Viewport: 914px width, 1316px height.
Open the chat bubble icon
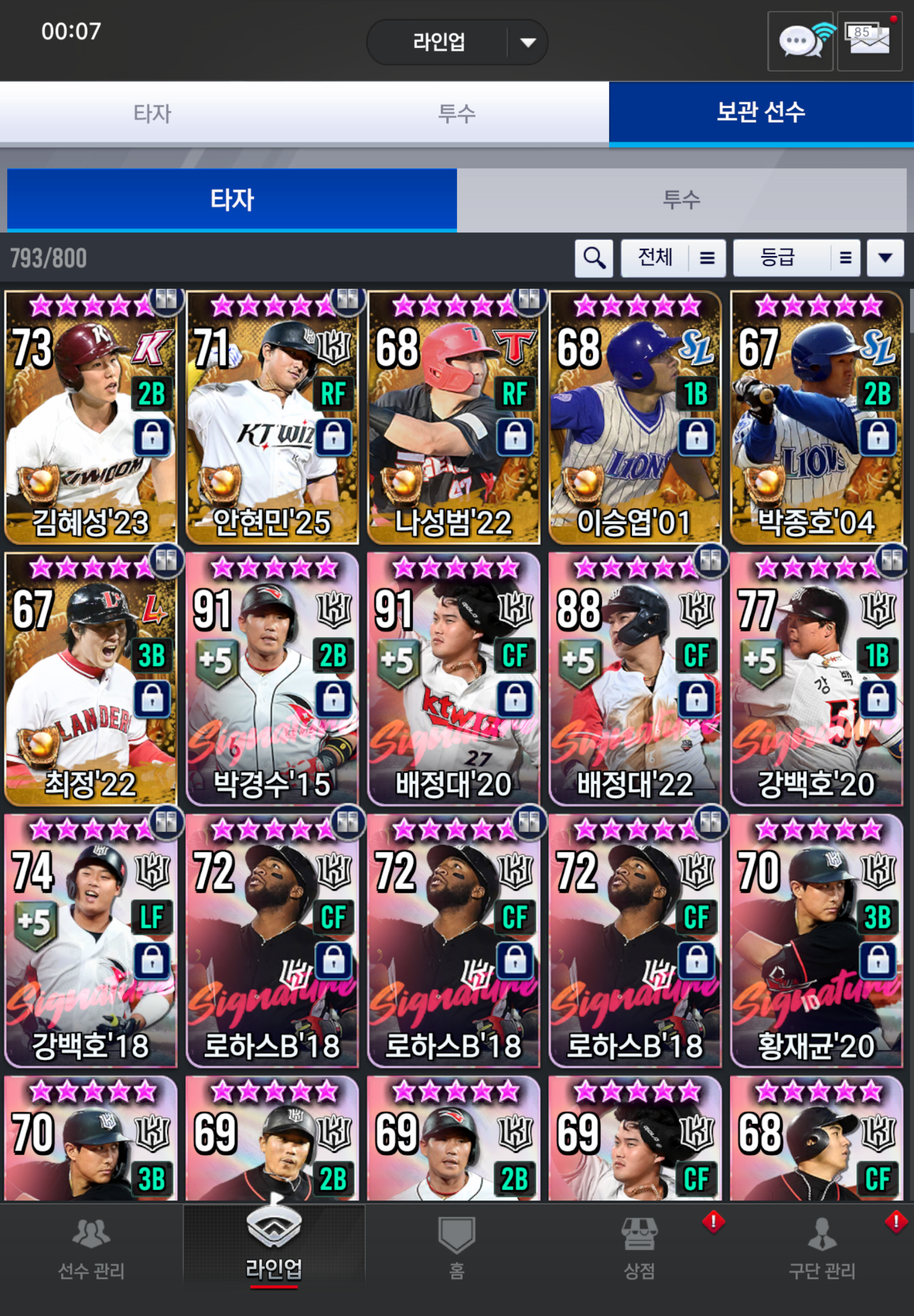click(x=800, y=41)
